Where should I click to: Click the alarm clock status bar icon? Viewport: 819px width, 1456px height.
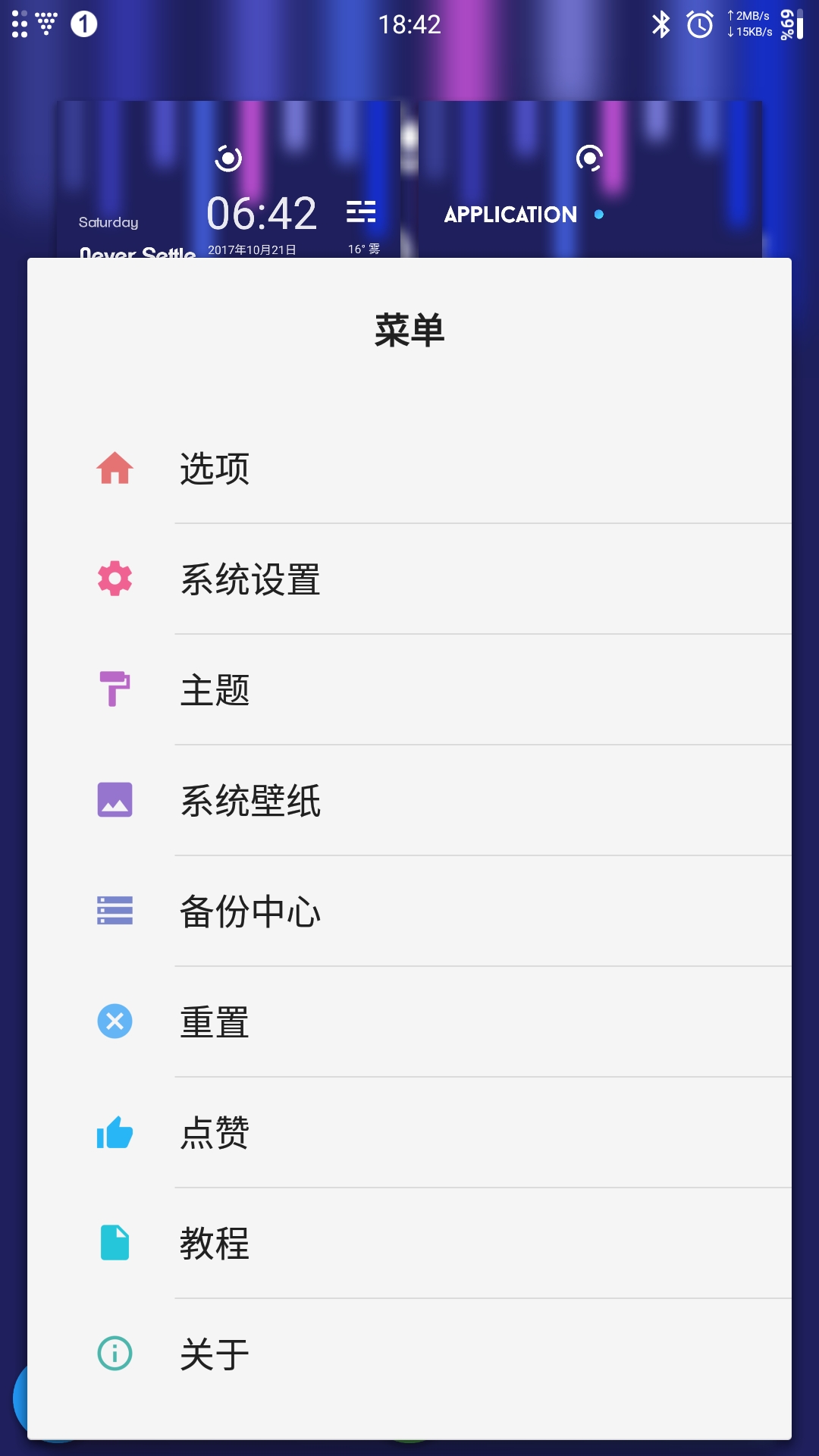(699, 24)
